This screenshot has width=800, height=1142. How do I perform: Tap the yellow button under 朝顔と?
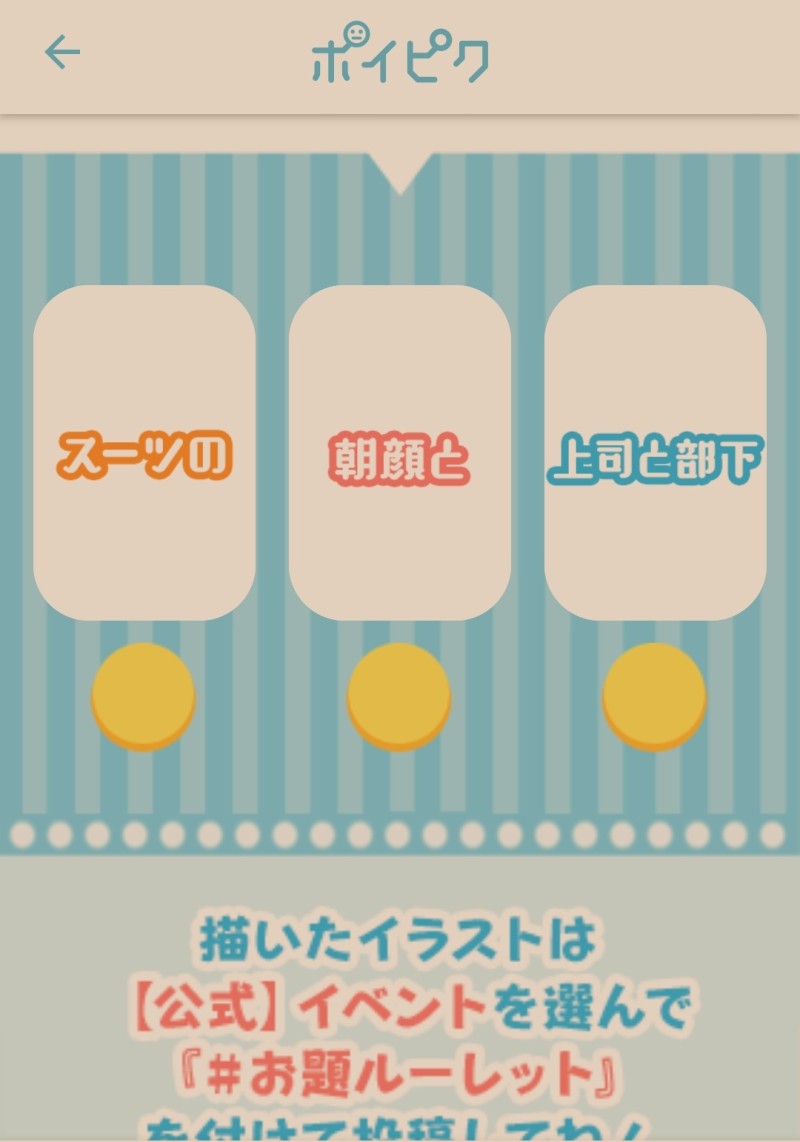click(x=399, y=695)
